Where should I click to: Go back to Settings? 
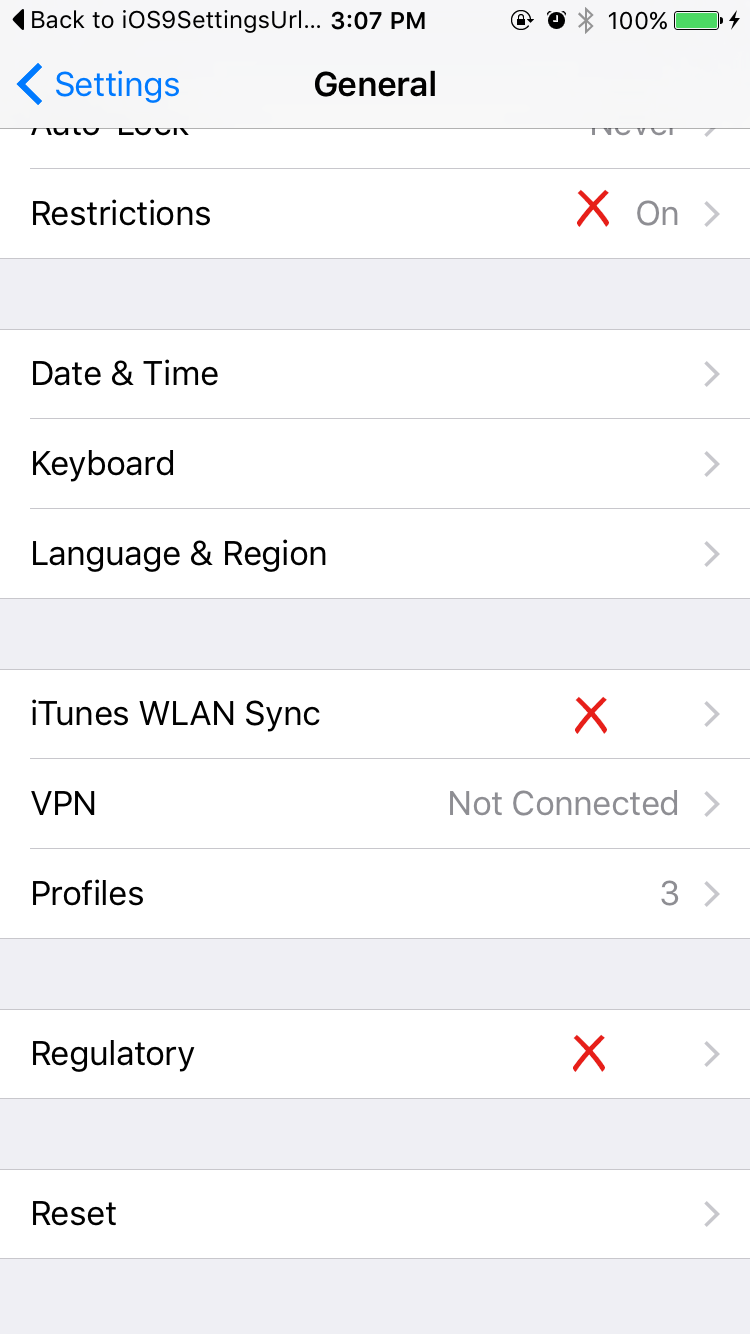[98, 85]
